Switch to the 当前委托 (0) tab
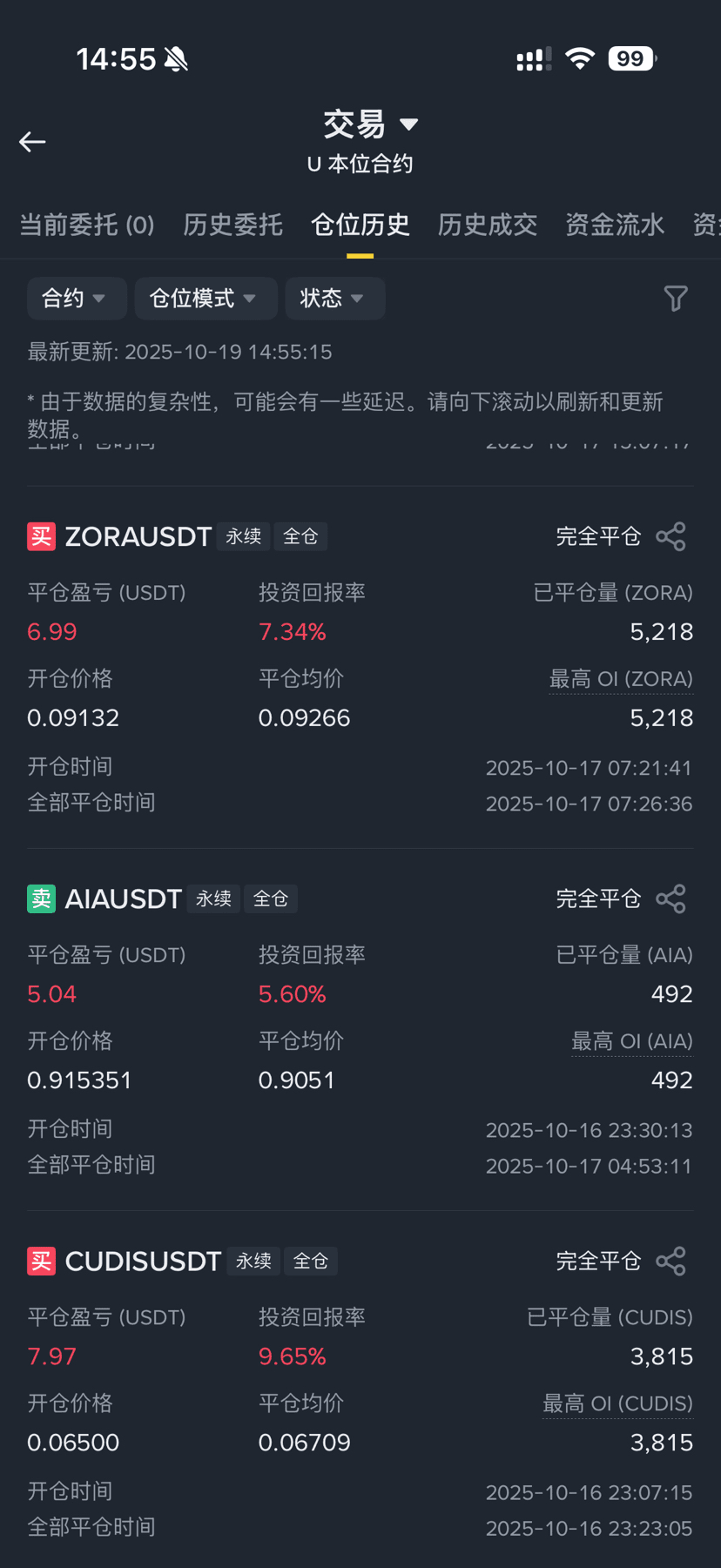 tap(87, 225)
